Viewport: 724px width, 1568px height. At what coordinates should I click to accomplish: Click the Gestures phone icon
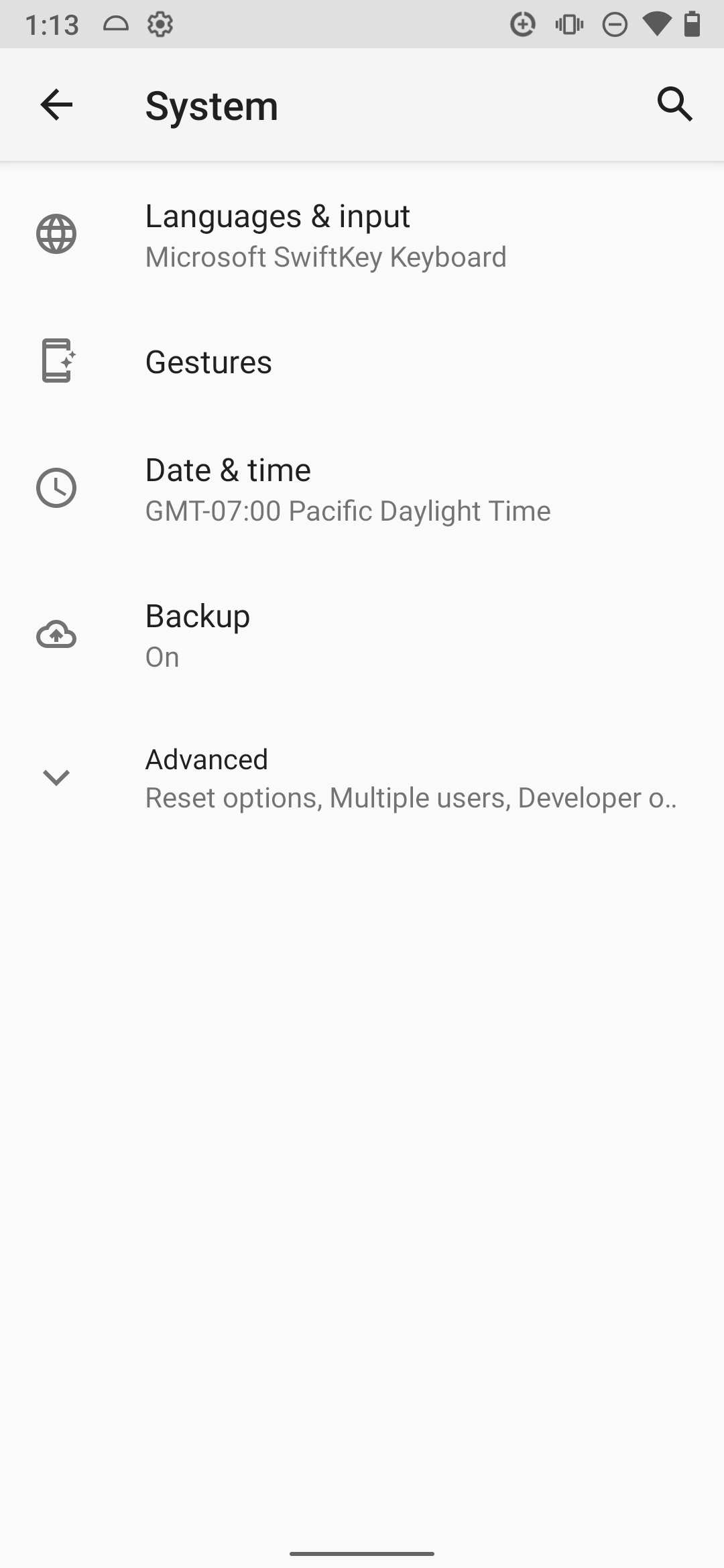tap(57, 362)
